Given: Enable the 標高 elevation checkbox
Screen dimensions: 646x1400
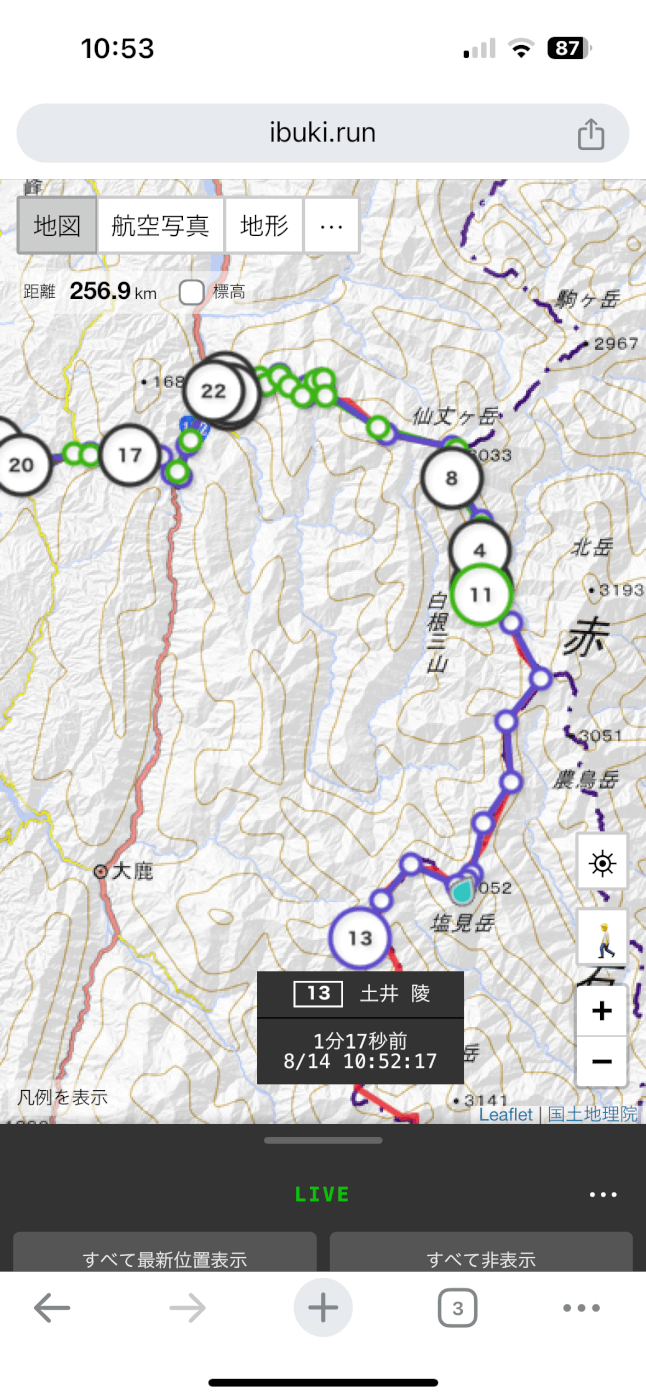Looking at the screenshot, I should 192,292.
